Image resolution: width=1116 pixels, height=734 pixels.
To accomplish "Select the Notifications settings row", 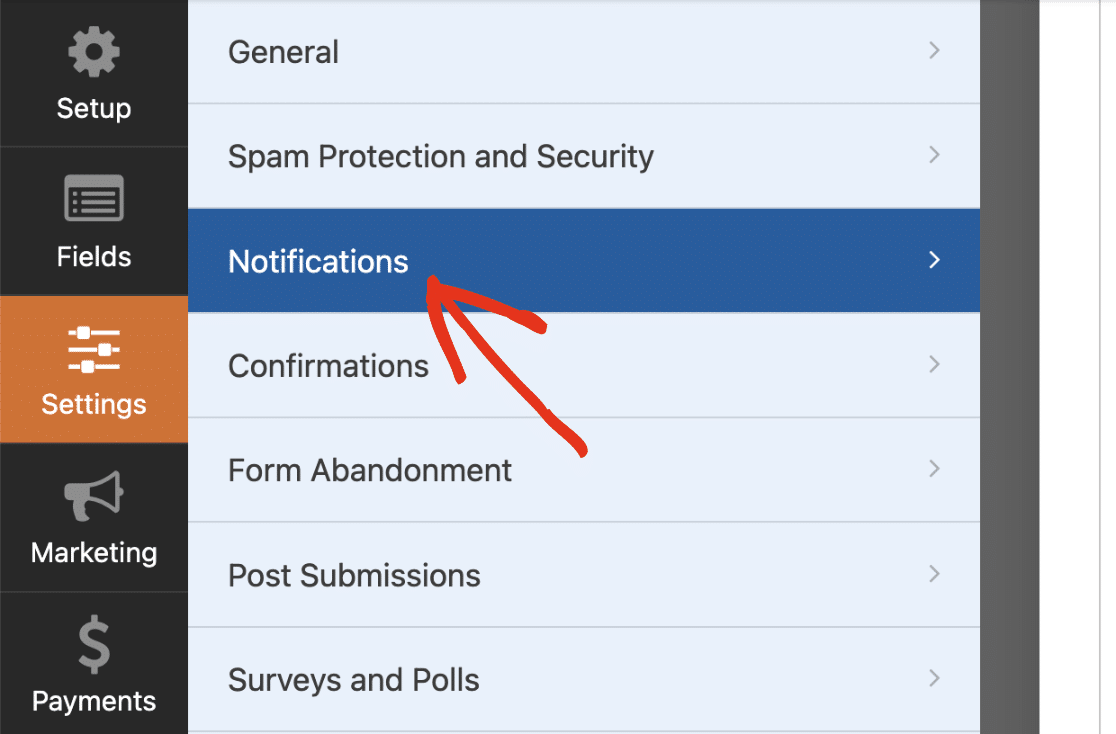I will (x=583, y=261).
